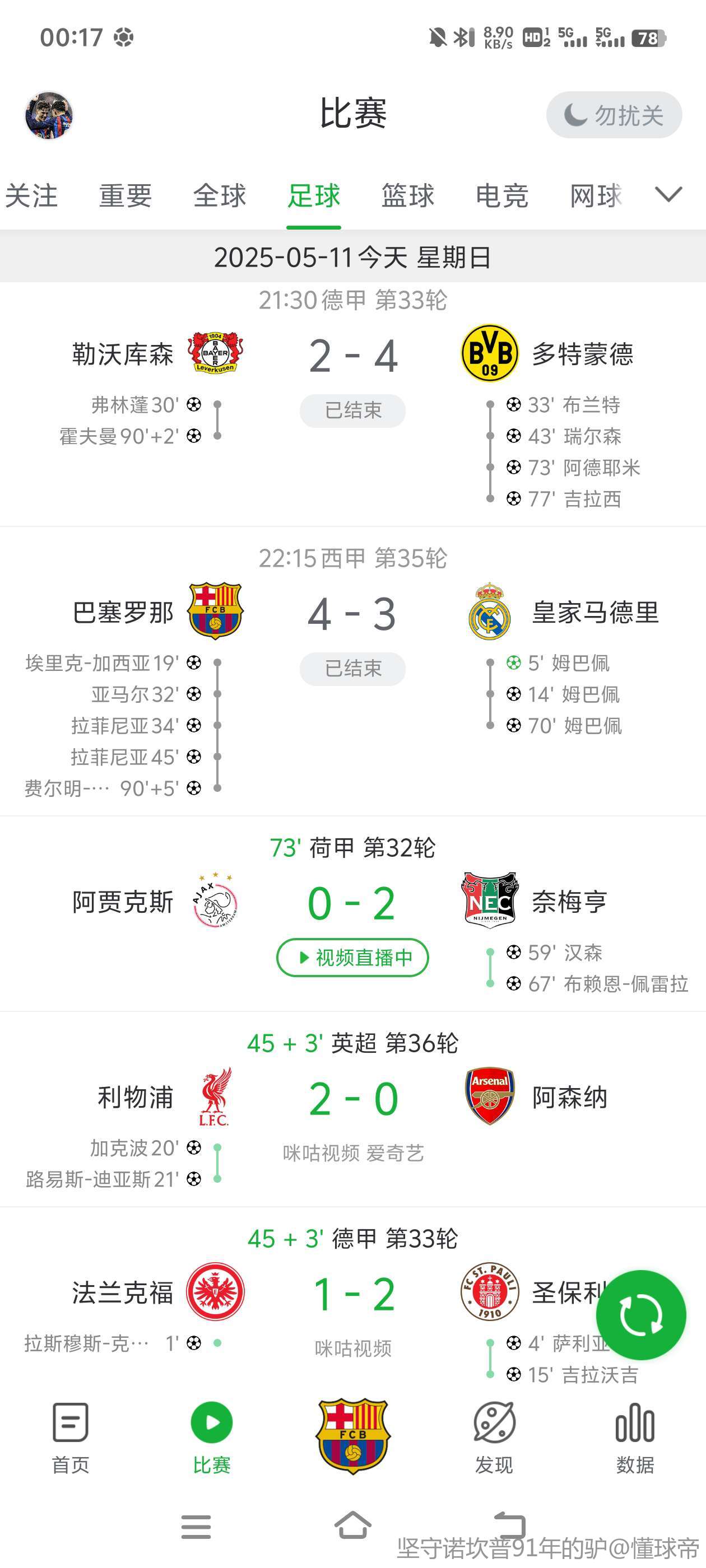Screen dimensions: 706x1568
Task: Open the profile avatar
Action: [49, 115]
